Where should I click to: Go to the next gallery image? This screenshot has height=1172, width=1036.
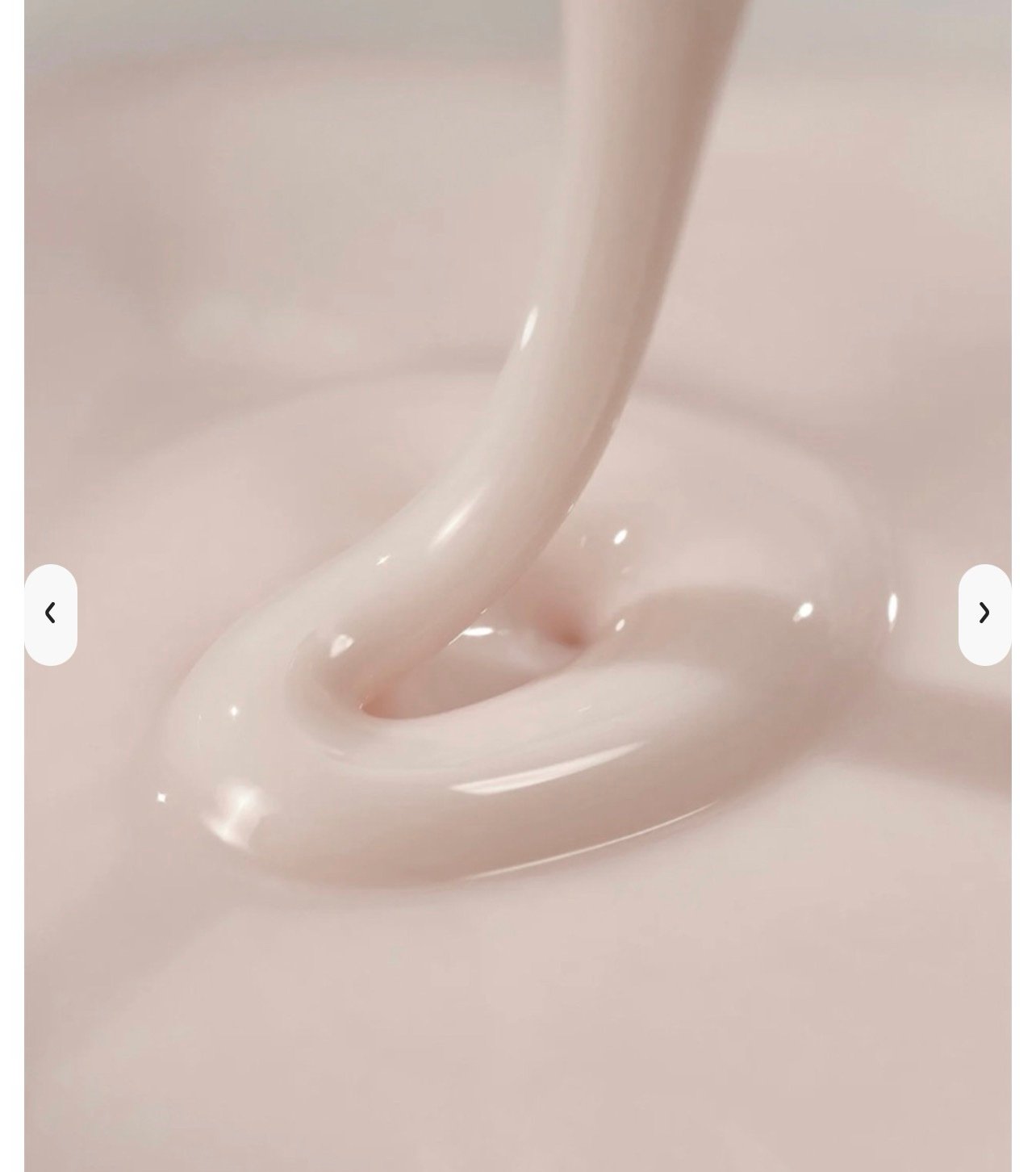[984, 614]
